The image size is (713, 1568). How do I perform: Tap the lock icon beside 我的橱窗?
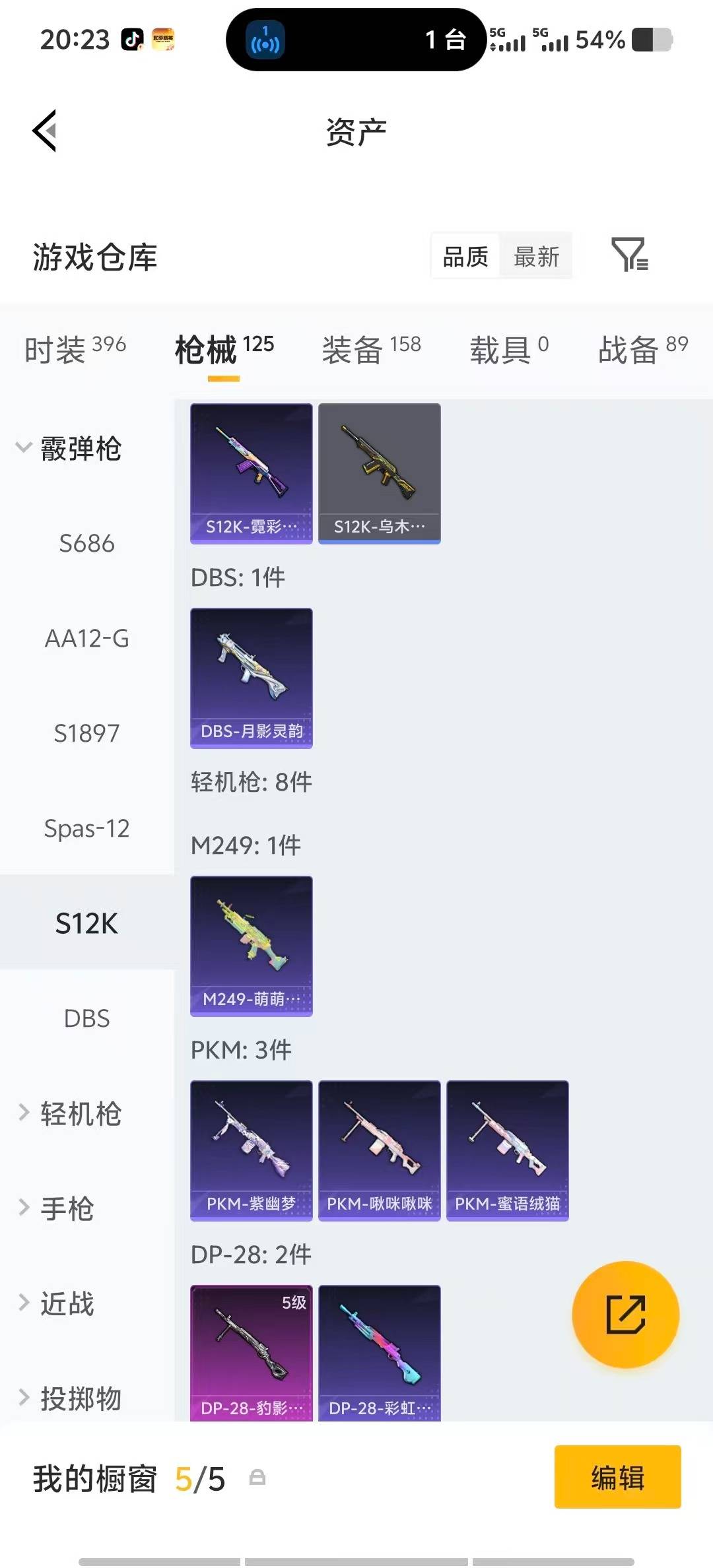pos(259,1479)
